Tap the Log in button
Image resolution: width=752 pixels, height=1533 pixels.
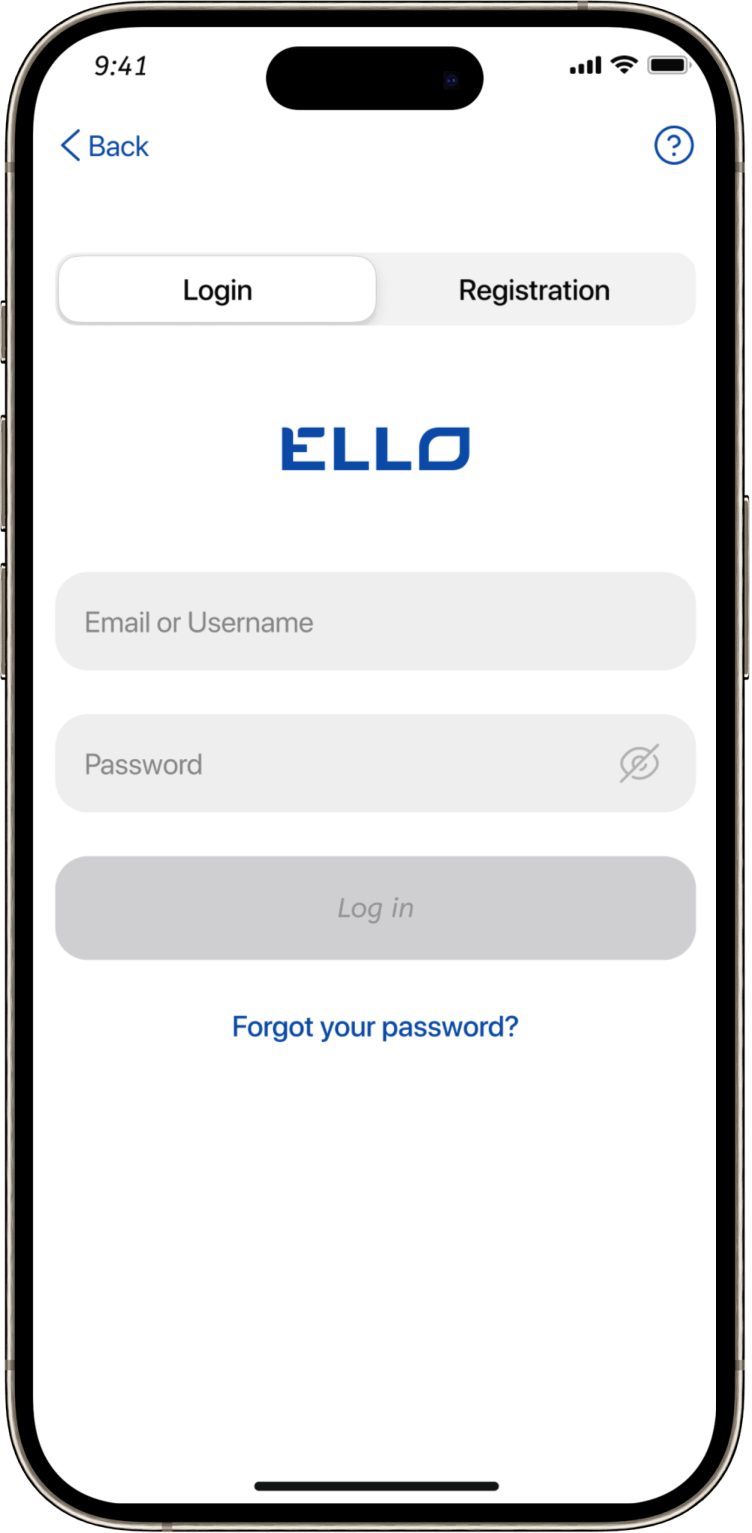[x=375, y=908]
